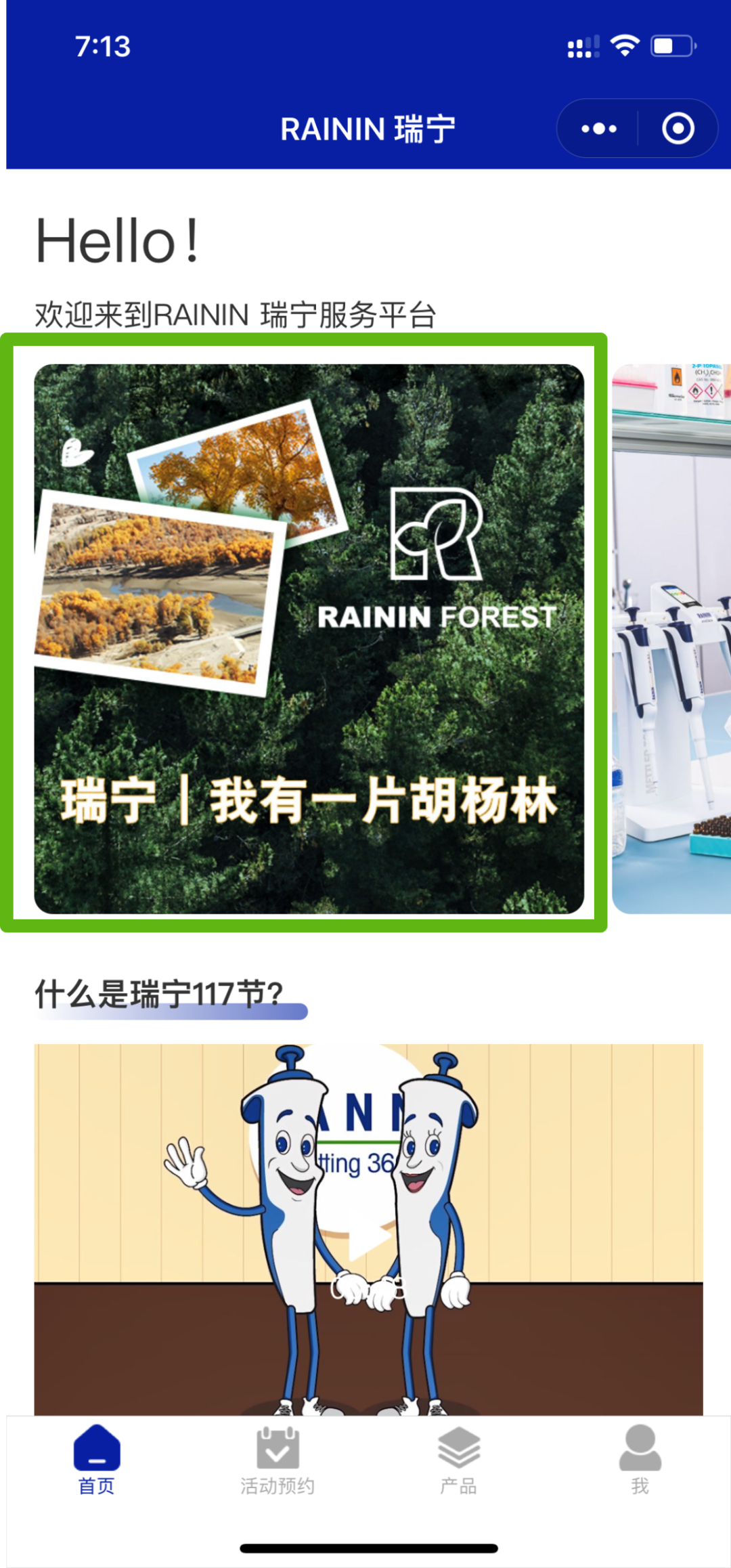
Task: Go to the 我 profile tab
Action: 640,1460
